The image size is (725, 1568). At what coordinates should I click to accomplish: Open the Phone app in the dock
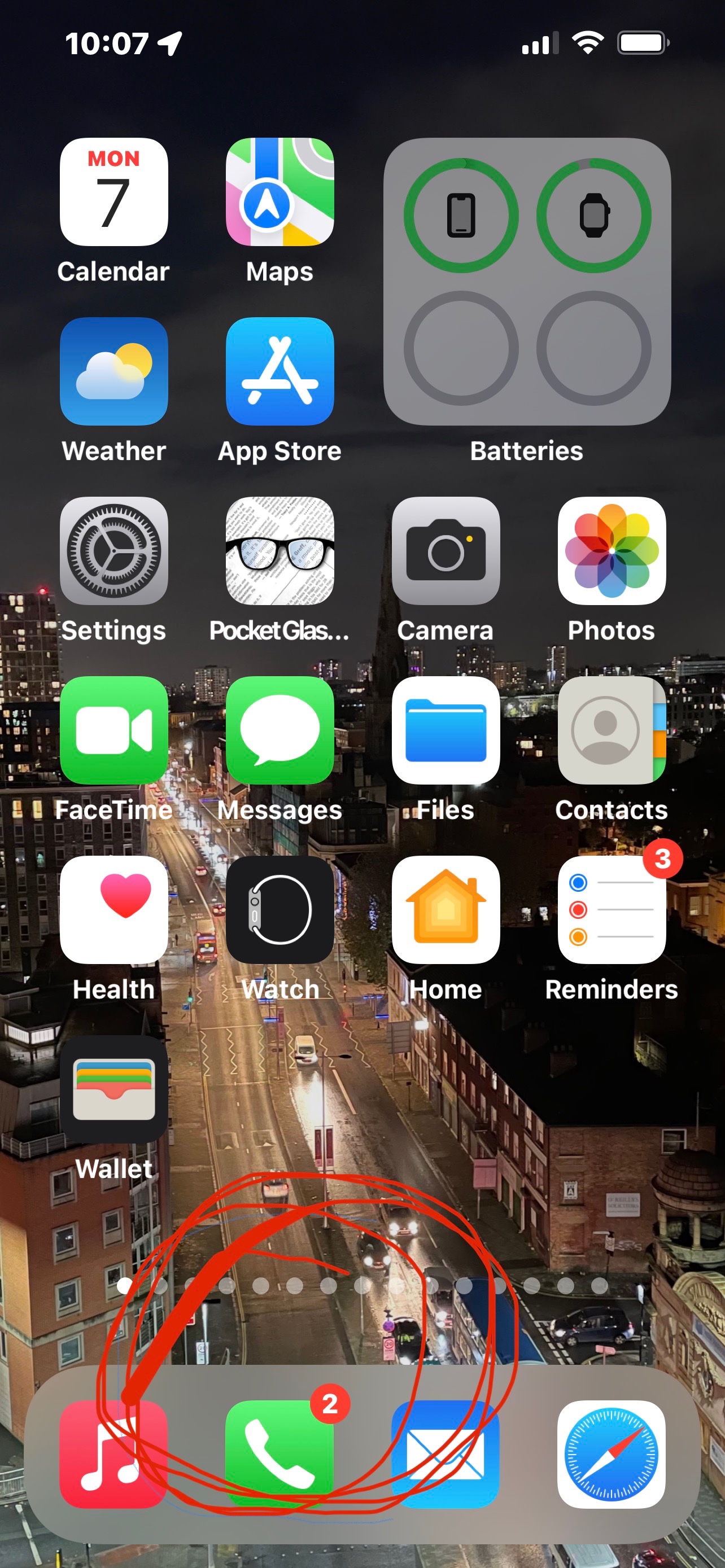click(x=279, y=1454)
